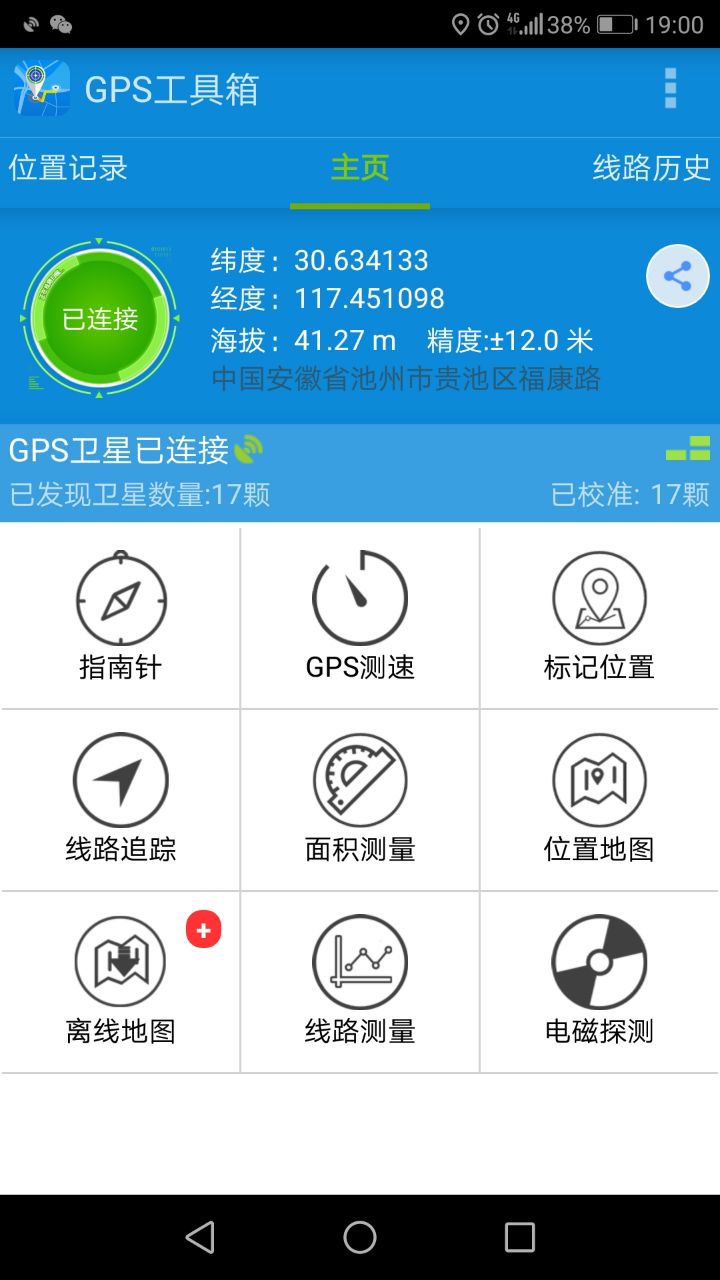This screenshot has width=720, height=1280.
Task: Return to the phone home screen
Action: pyautogui.click(x=360, y=1237)
